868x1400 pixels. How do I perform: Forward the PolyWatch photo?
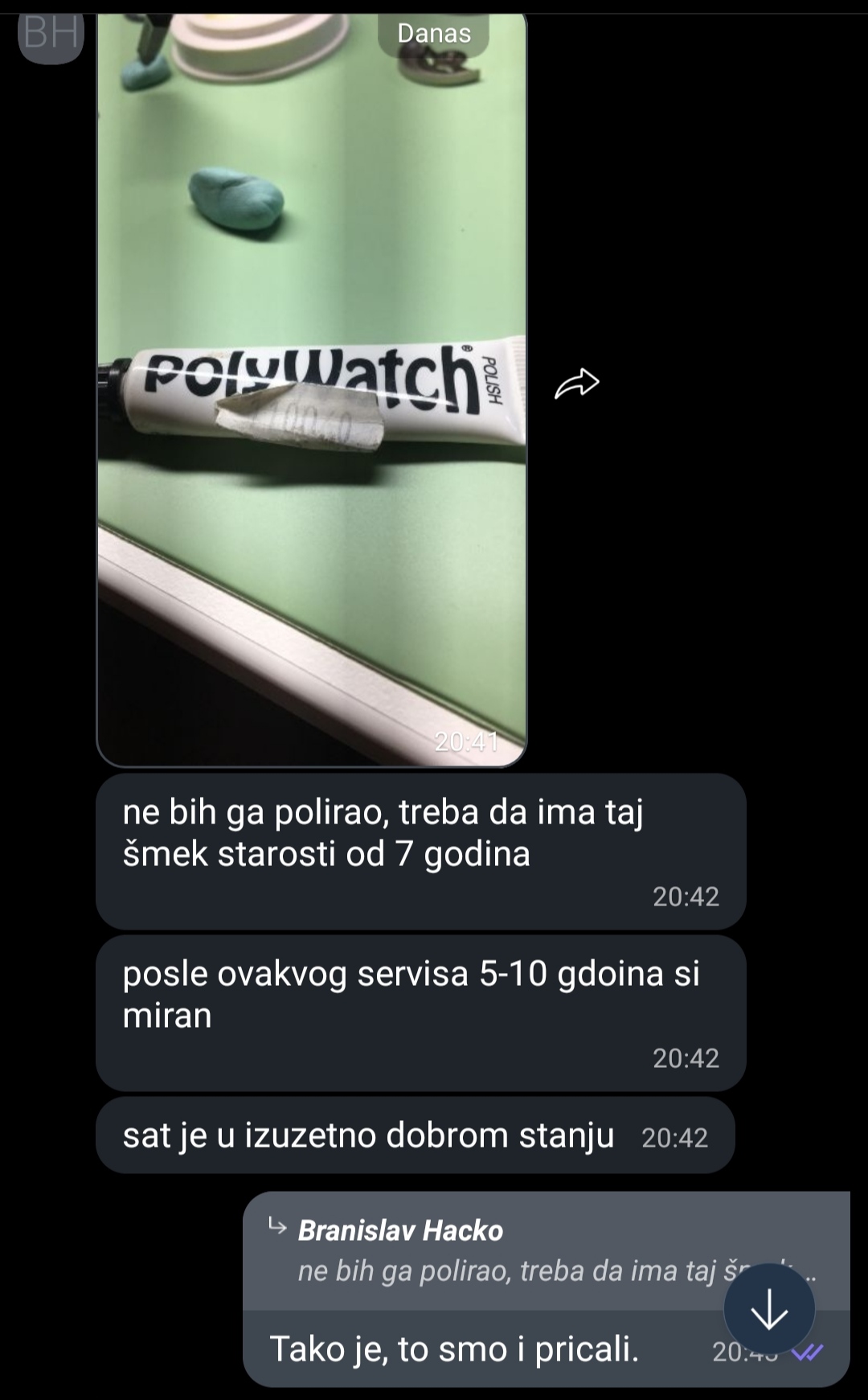point(576,384)
